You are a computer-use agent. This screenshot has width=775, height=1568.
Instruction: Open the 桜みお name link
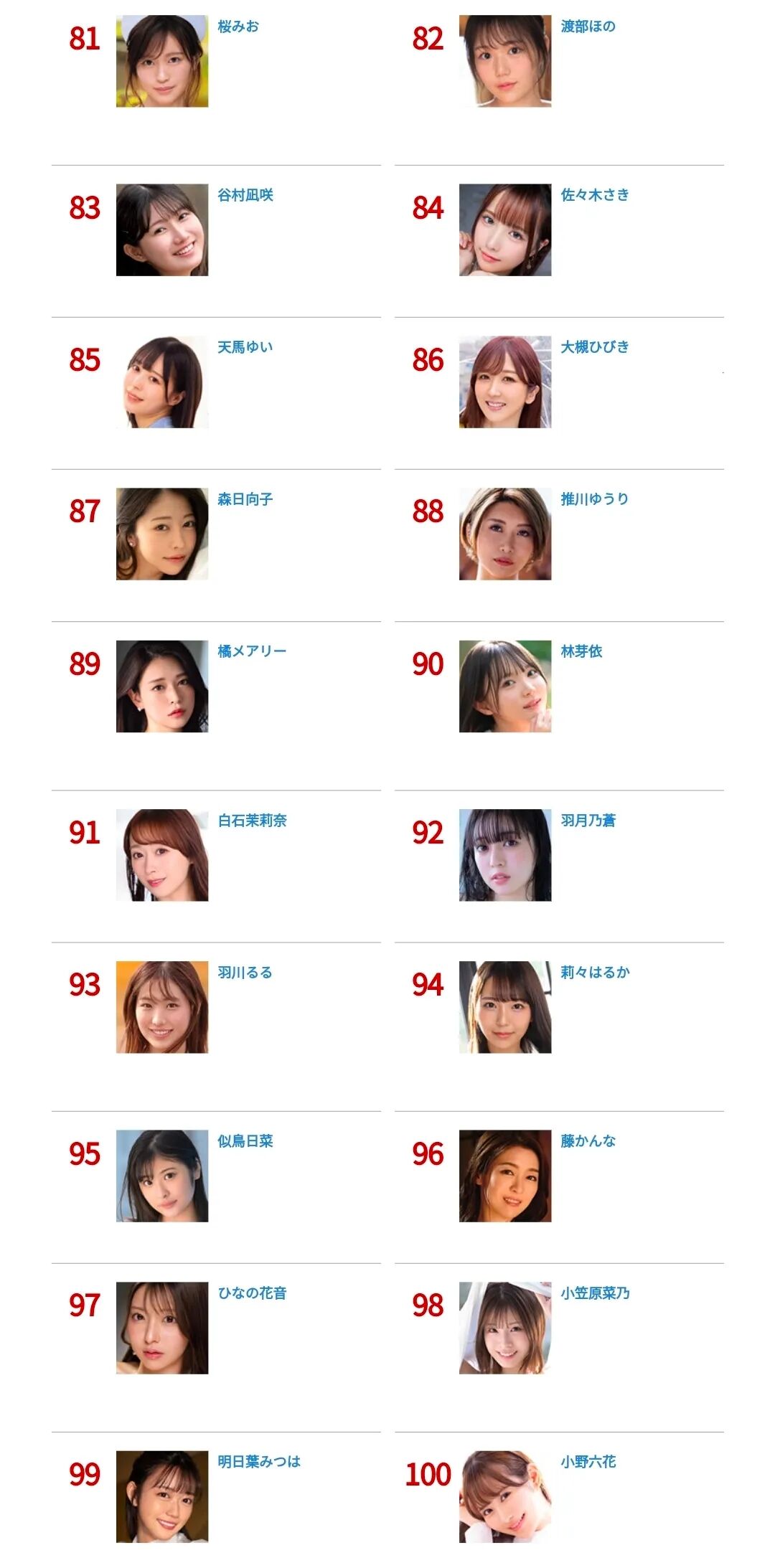click(x=238, y=27)
